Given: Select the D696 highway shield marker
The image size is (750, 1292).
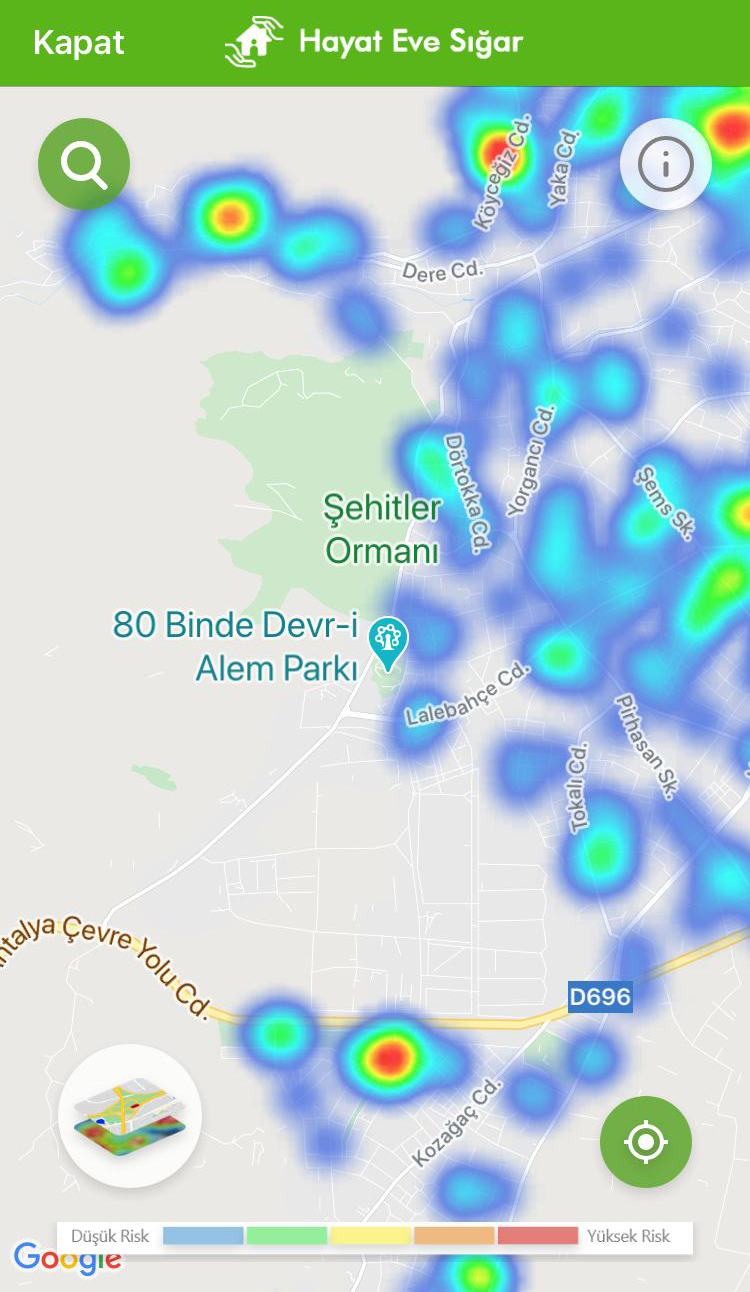Looking at the screenshot, I should 600,996.
